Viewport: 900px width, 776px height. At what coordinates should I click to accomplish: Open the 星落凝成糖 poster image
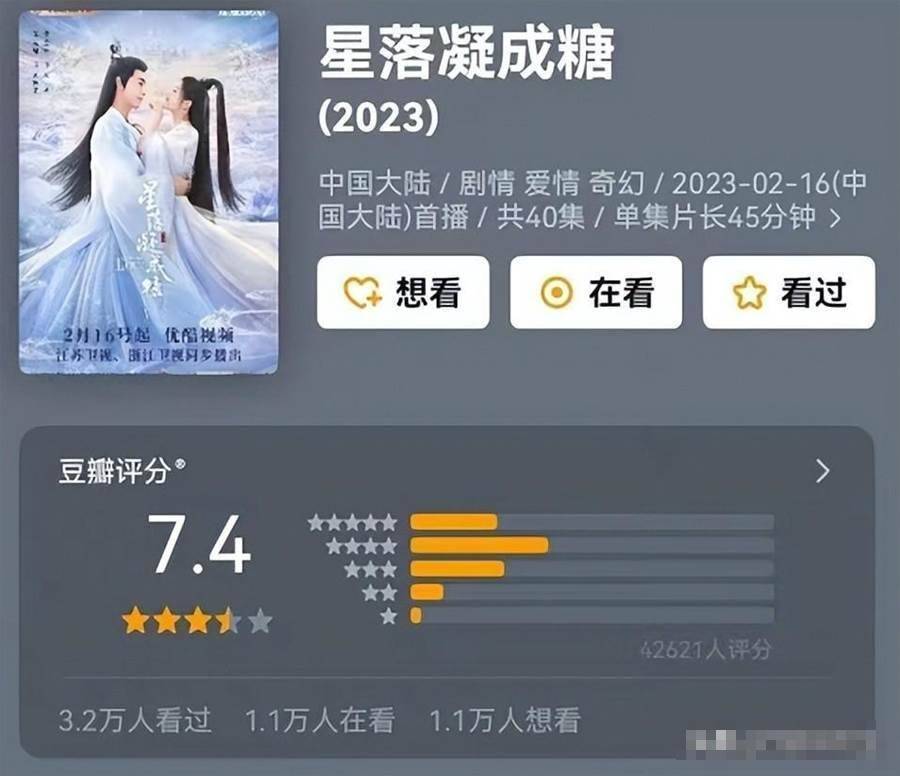click(x=149, y=192)
